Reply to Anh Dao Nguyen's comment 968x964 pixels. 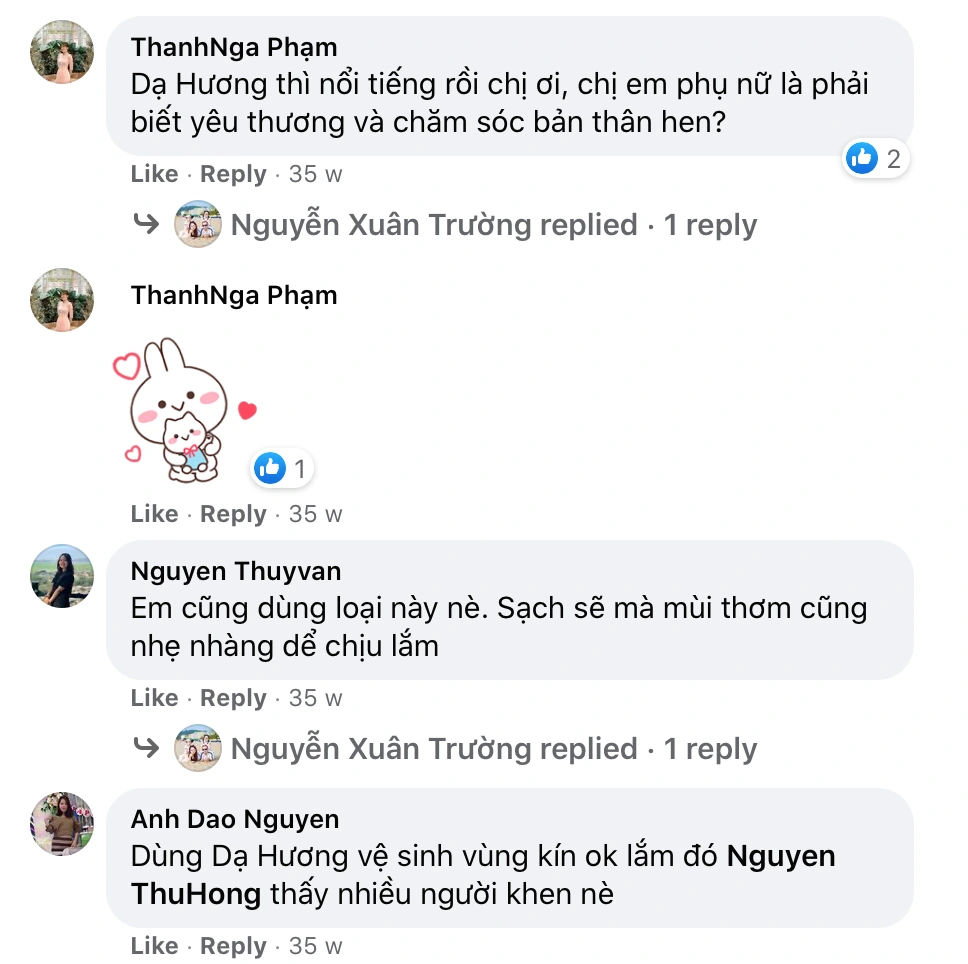(x=233, y=946)
